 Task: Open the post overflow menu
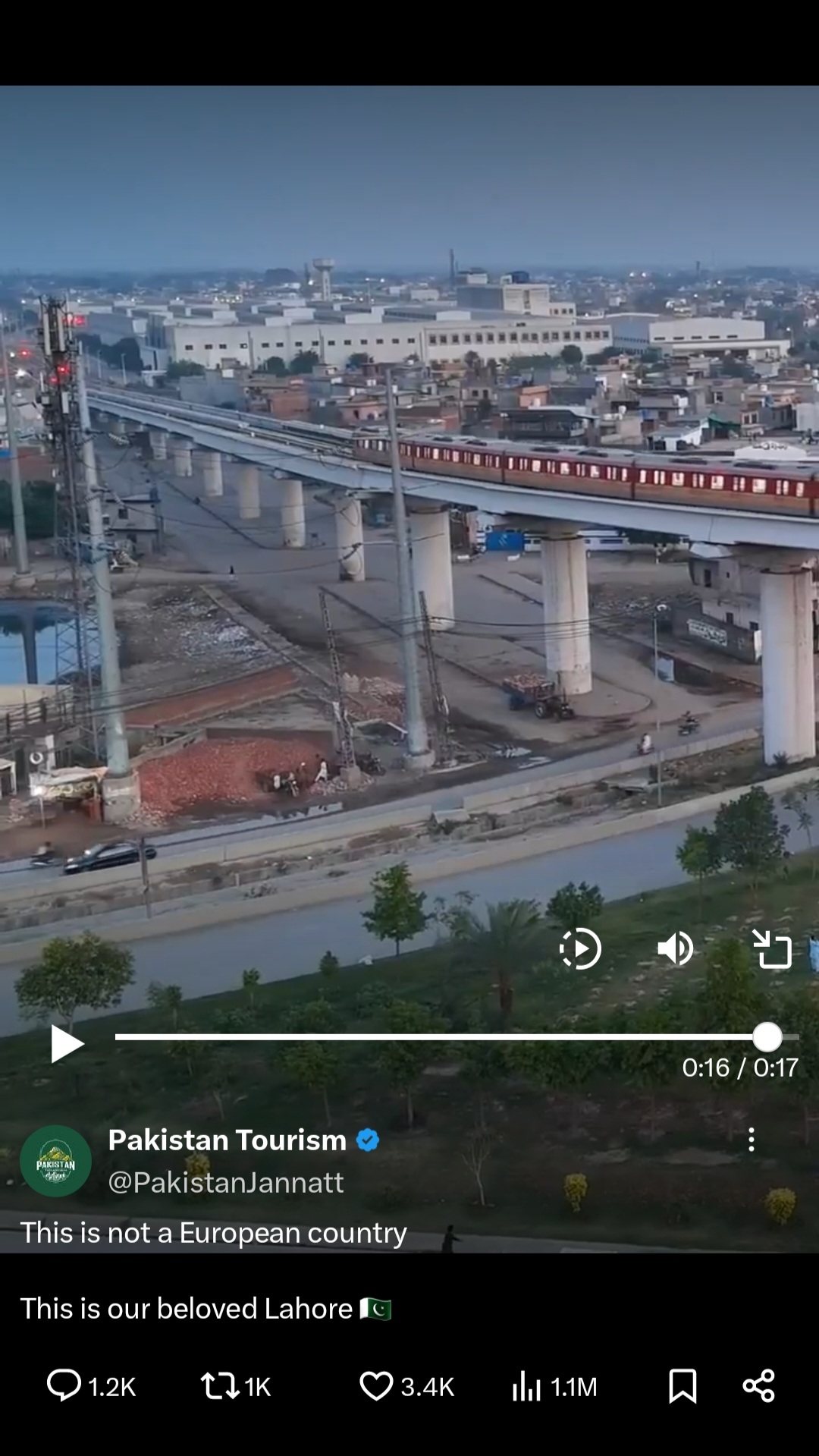[x=751, y=1140]
